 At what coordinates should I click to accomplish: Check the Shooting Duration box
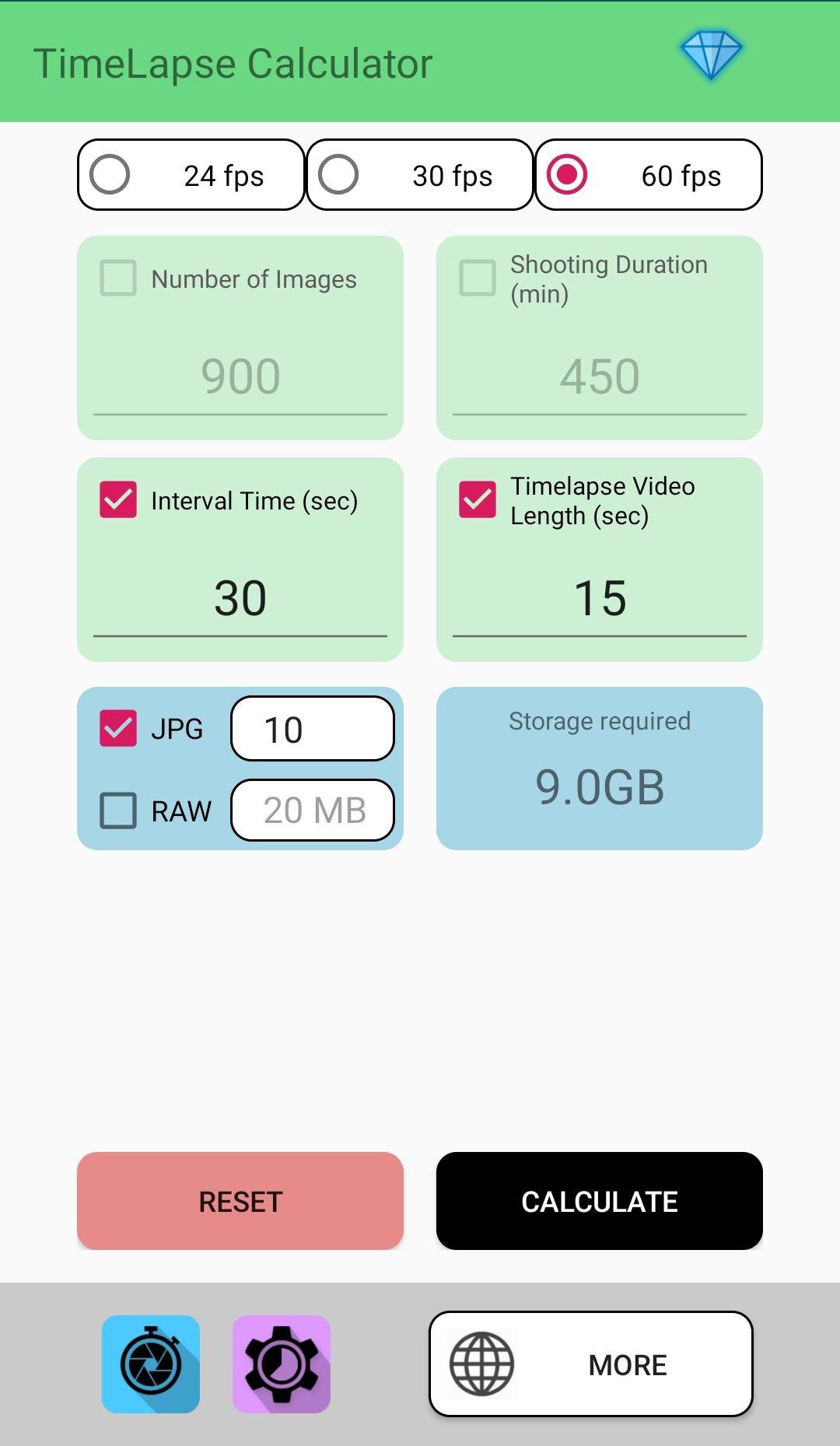[478, 278]
